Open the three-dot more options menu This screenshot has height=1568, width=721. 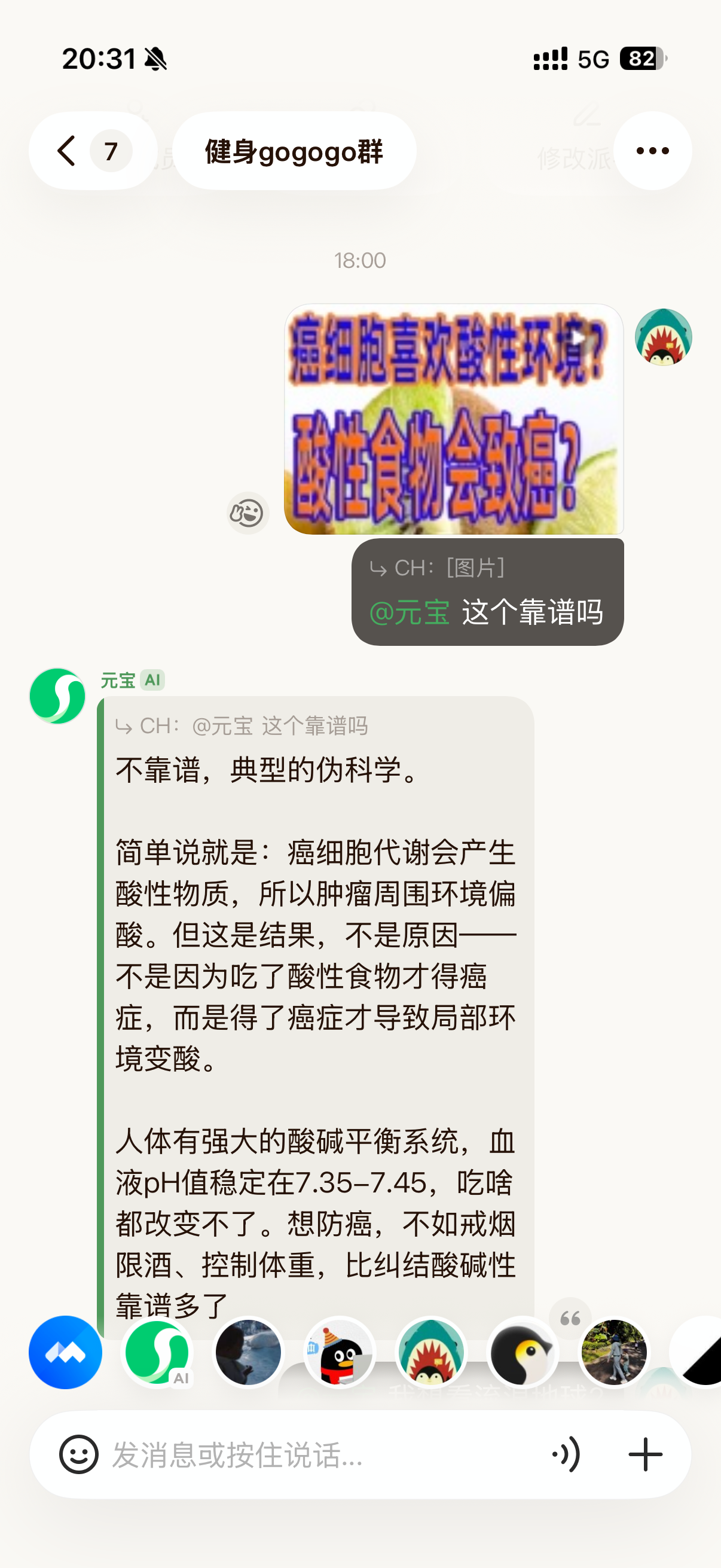click(652, 151)
